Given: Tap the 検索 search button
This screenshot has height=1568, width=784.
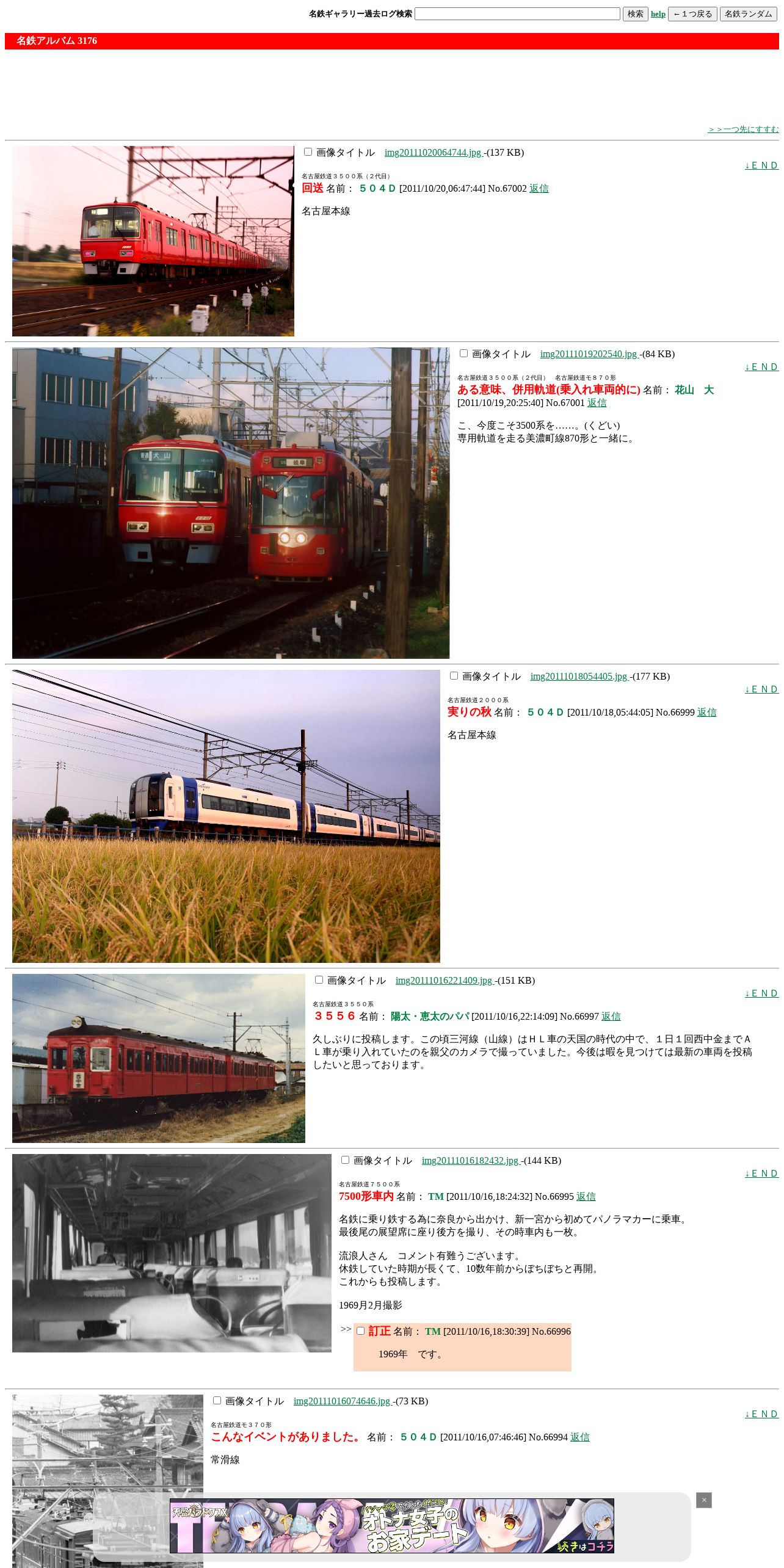Looking at the screenshot, I should point(635,13).
